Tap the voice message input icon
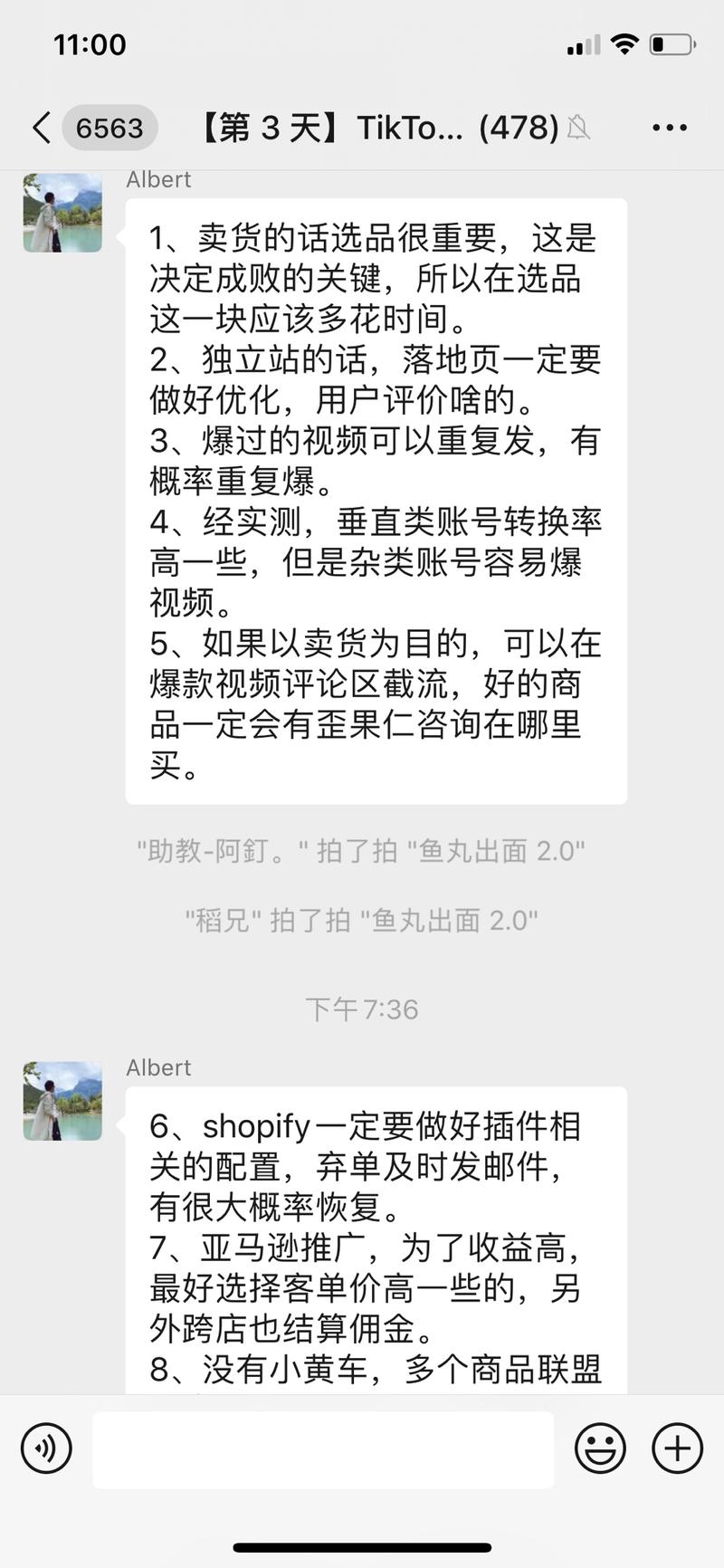The image size is (724, 1568). pyautogui.click(x=45, y=1448)
